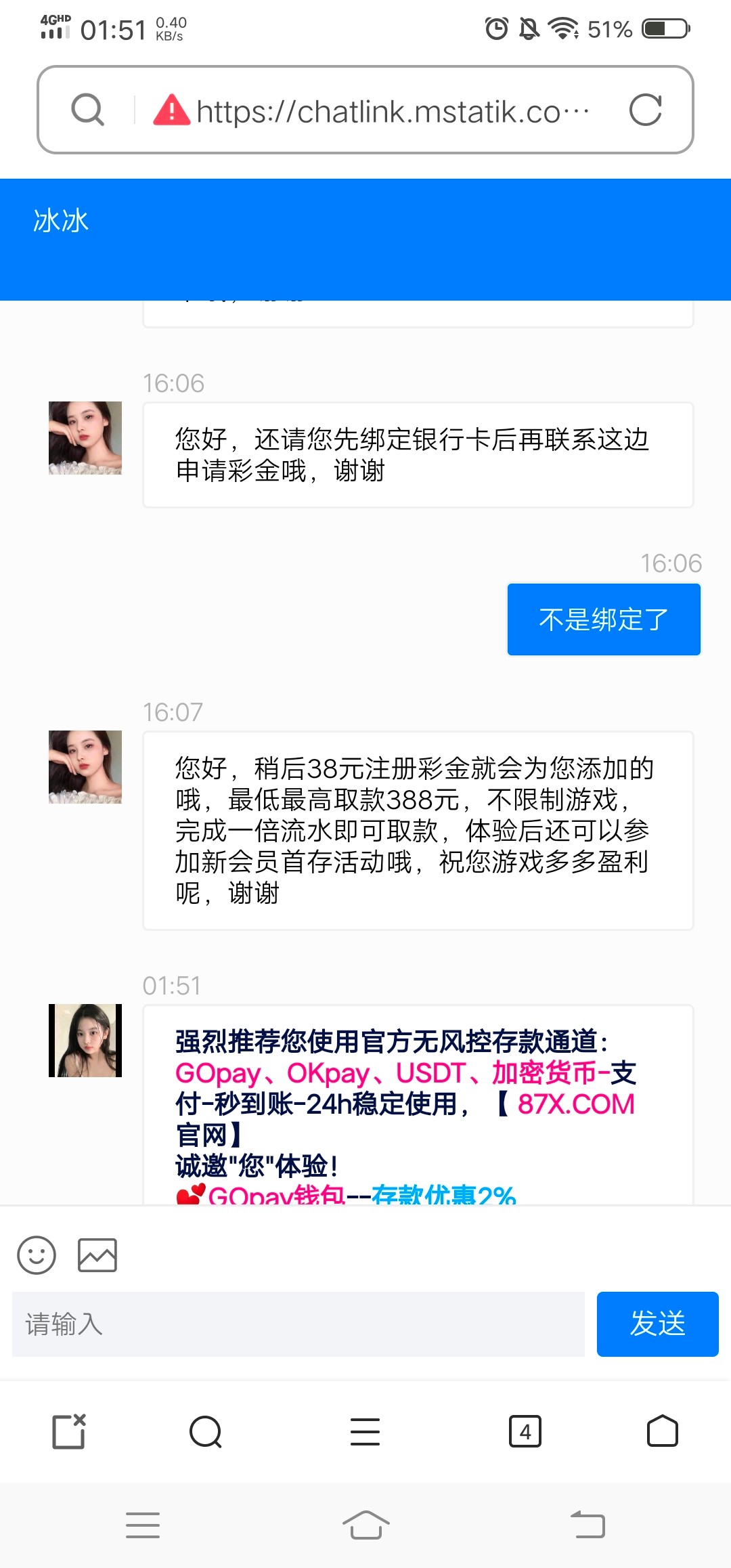Image resolution: width=731 pixels, height=1568 pixels.
Task: Close the current browser tab
Action: coord(69,1431)
